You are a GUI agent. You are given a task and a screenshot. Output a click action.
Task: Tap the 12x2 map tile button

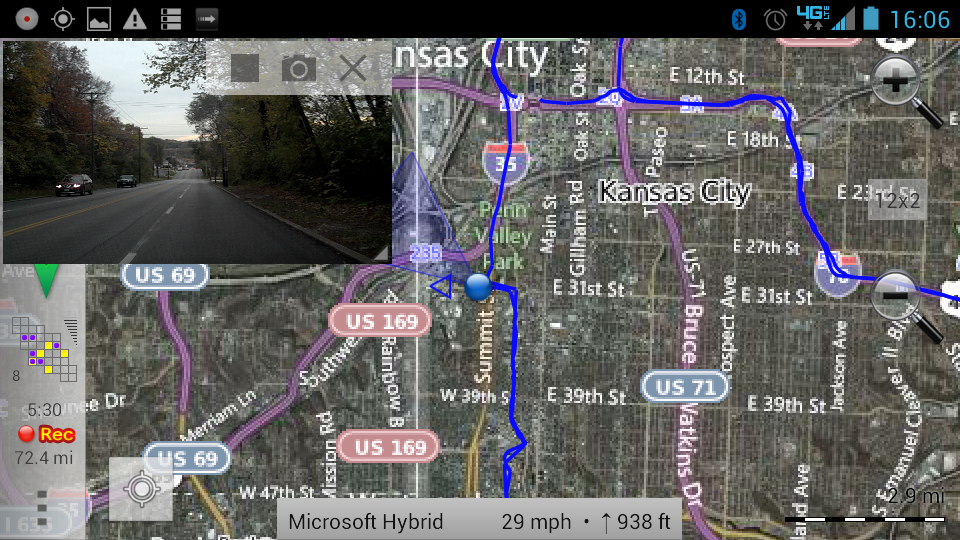click(x=896, y=200)
